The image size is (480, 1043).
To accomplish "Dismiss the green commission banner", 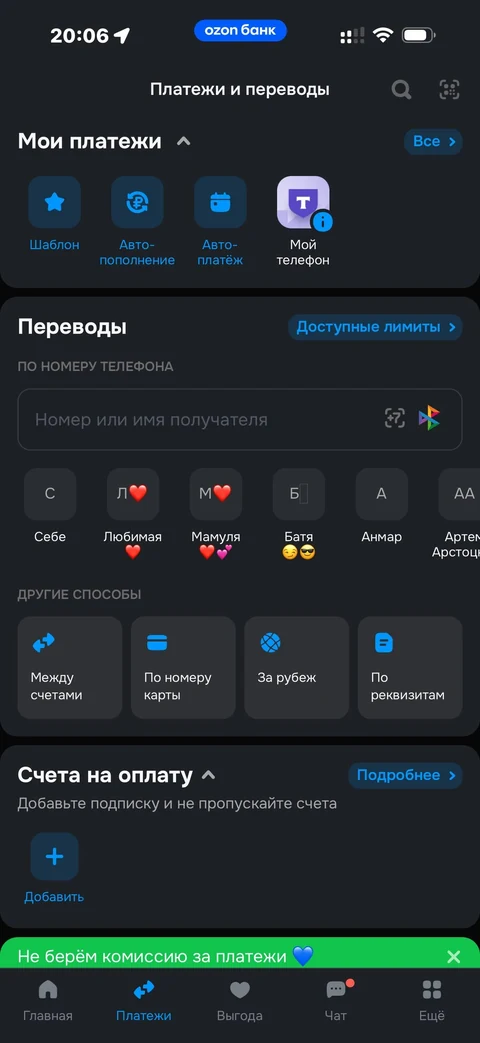I will tap(454, 957).
